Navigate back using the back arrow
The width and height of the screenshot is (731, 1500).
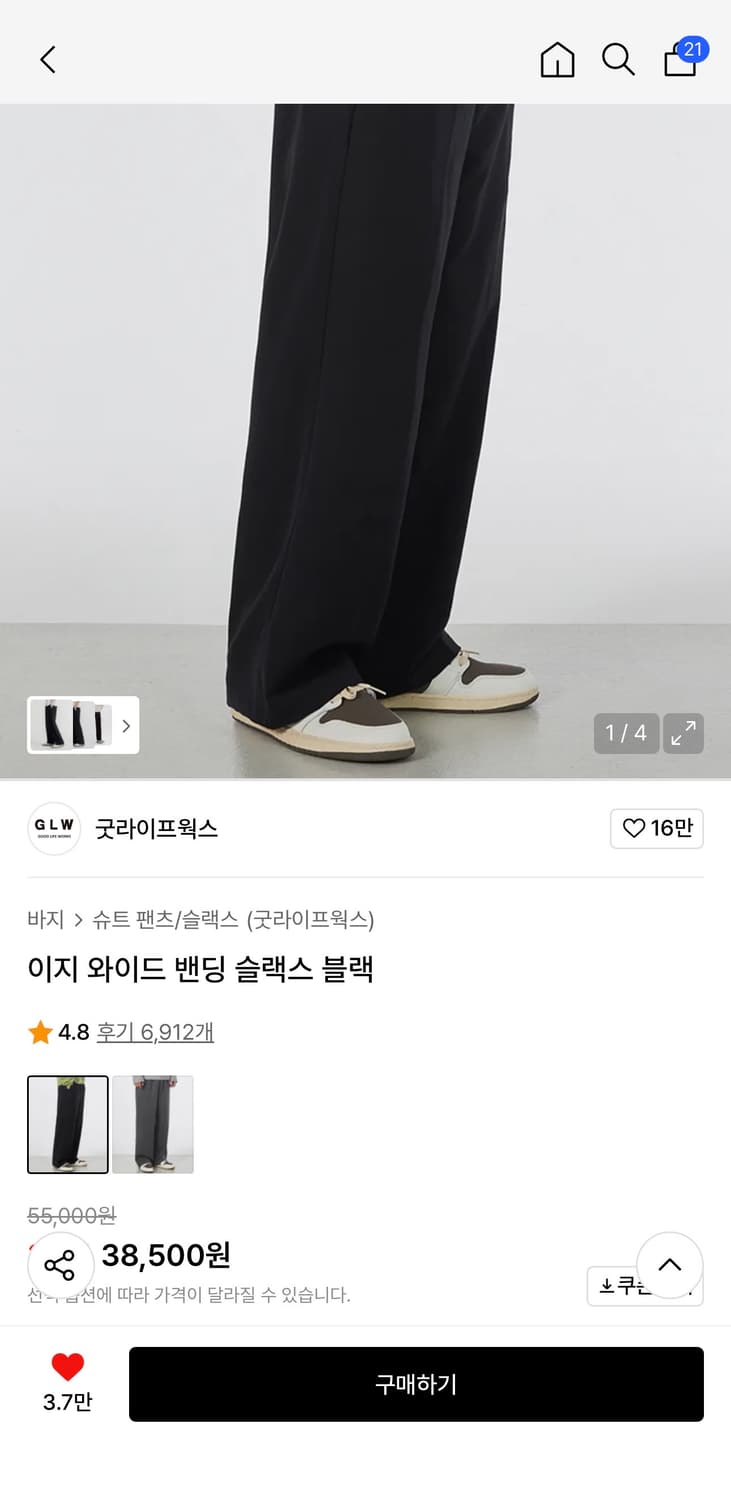click(47, 59)
